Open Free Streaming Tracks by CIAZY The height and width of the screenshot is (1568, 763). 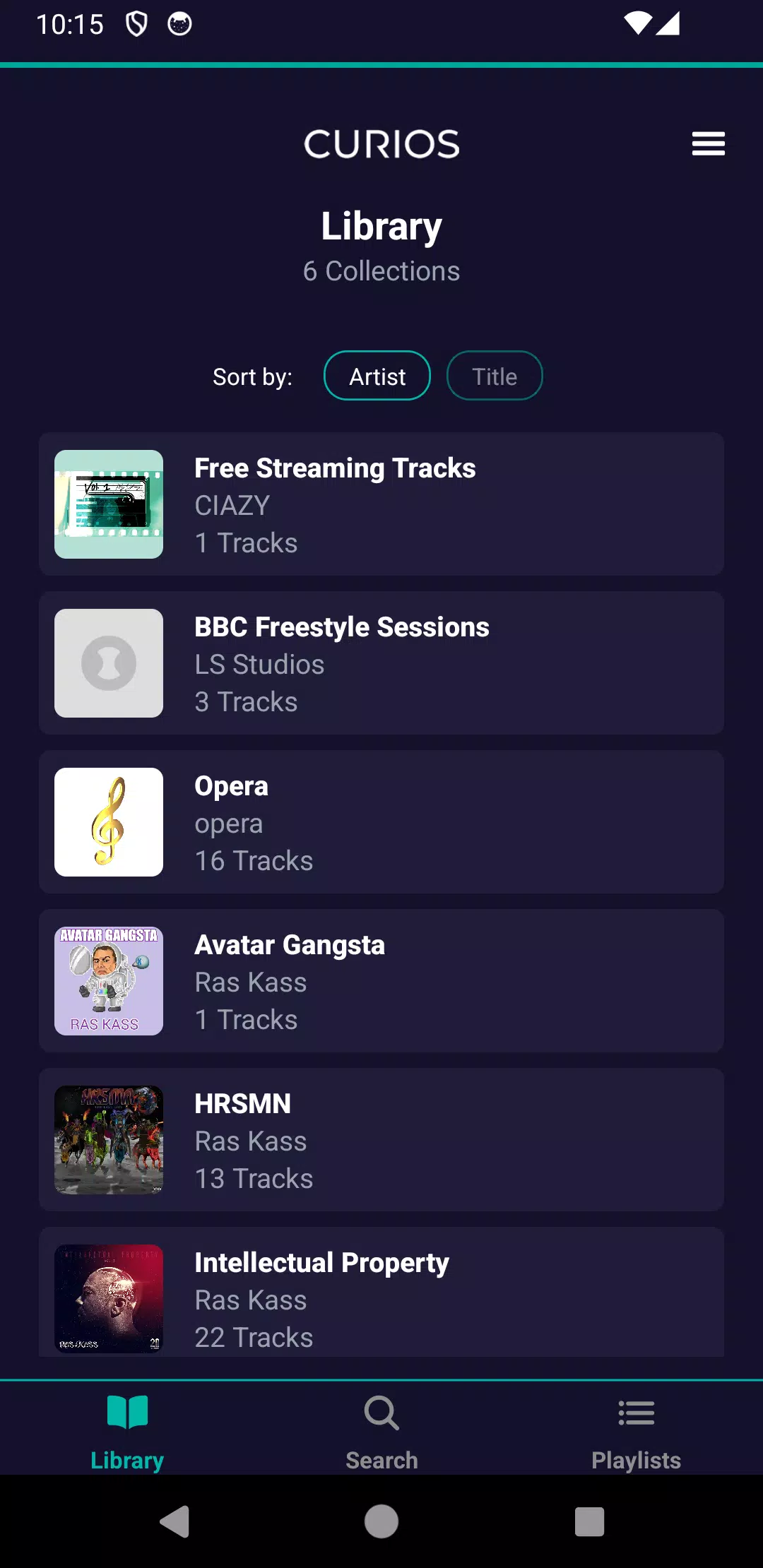pyautogui.click(x=381, y=504)
